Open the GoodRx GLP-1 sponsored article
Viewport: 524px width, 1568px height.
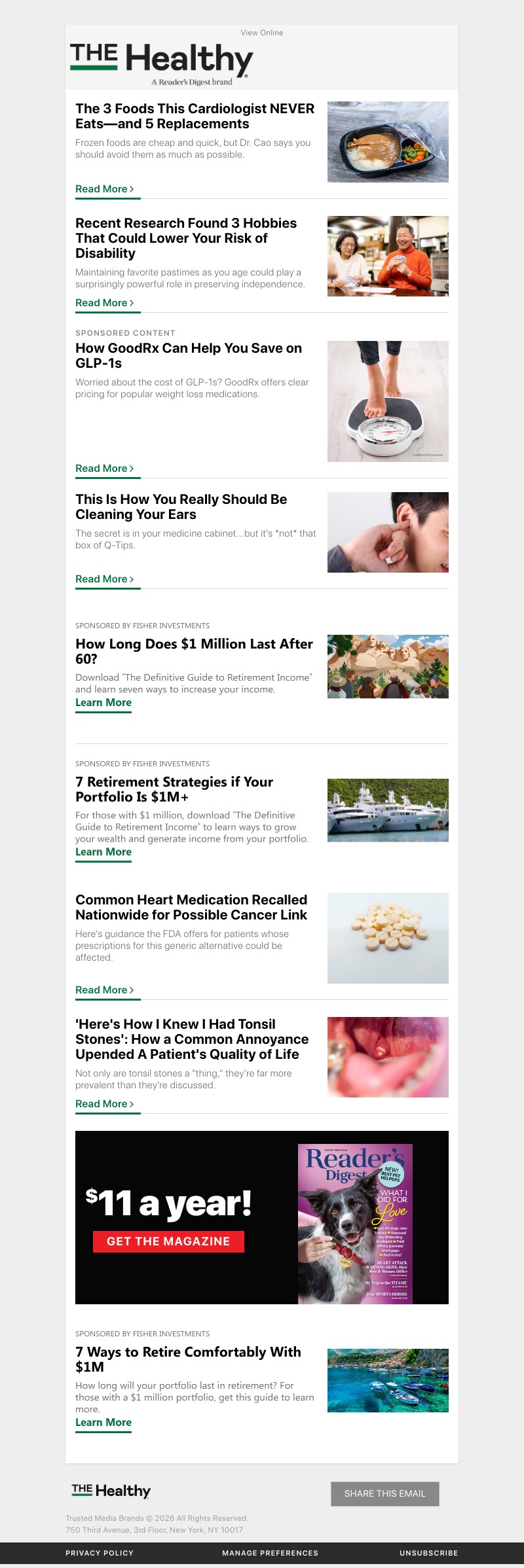pos(103,469)
